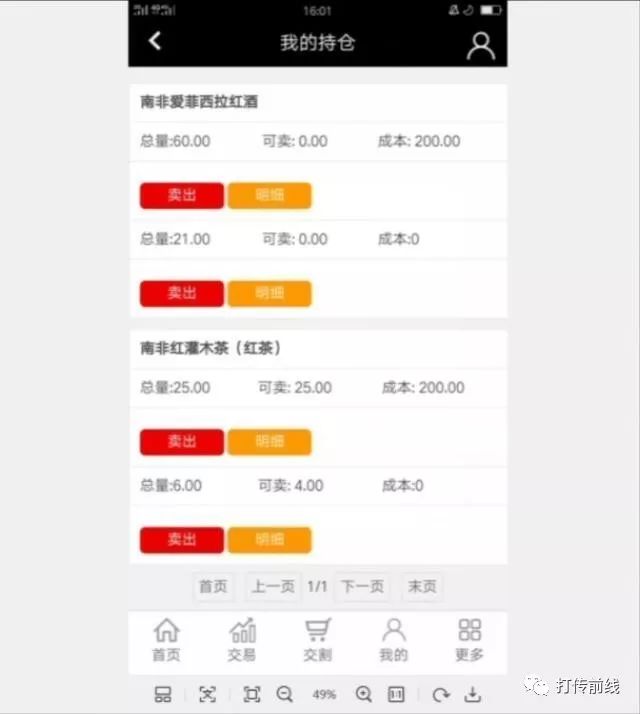Open 明细 for the 总量 25.00 holding
This screenshot has height=714, width=640.
(269, 441)
